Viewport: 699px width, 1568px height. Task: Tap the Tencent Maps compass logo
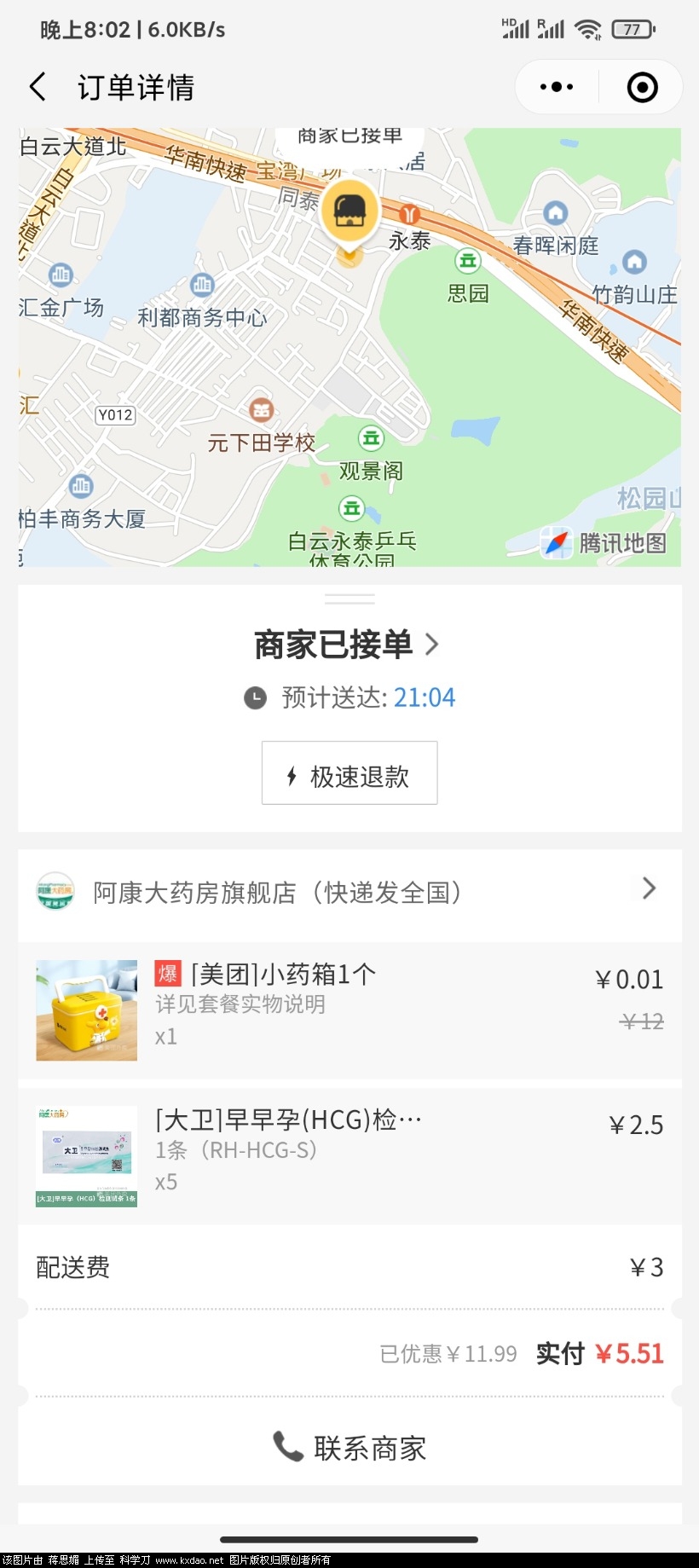coord(557,544)
